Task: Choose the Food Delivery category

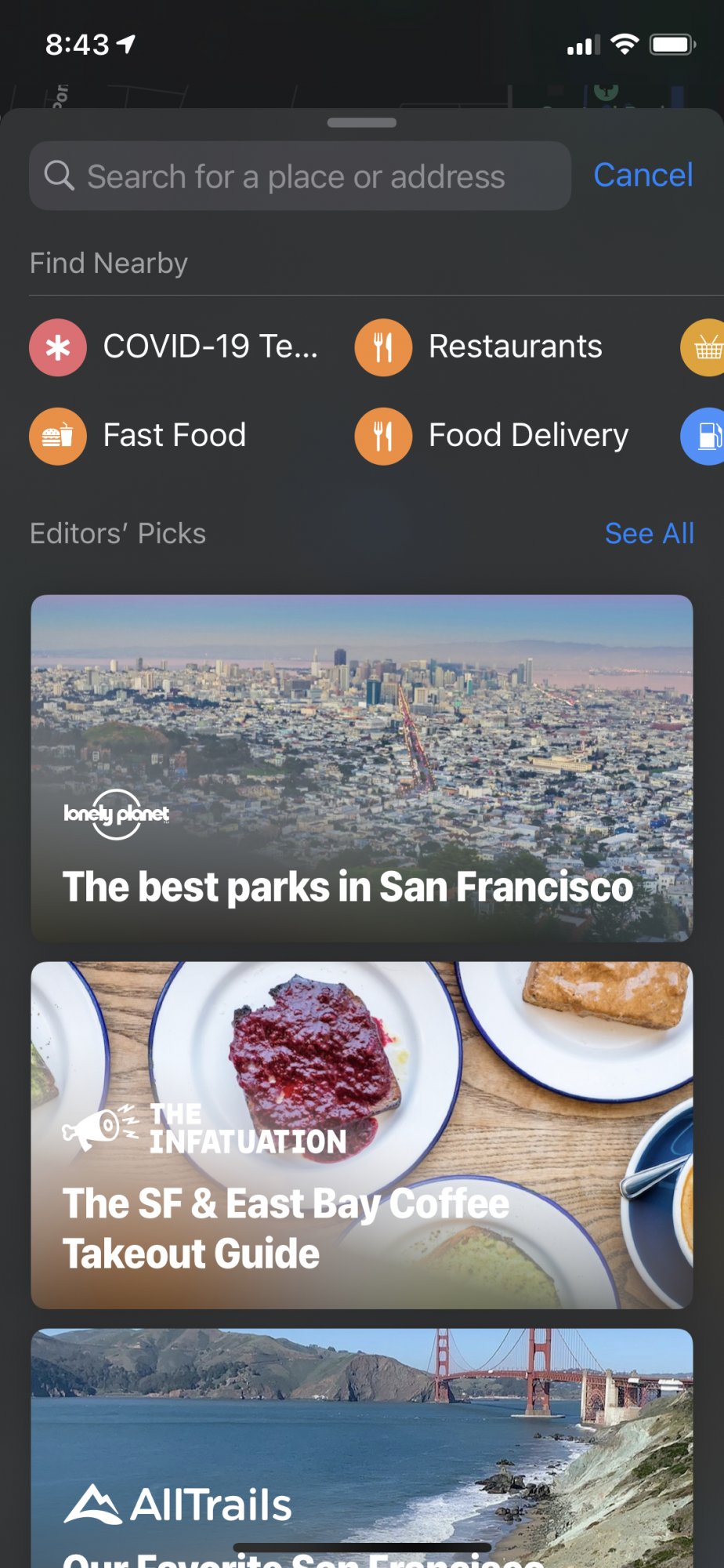Action: 492,436
